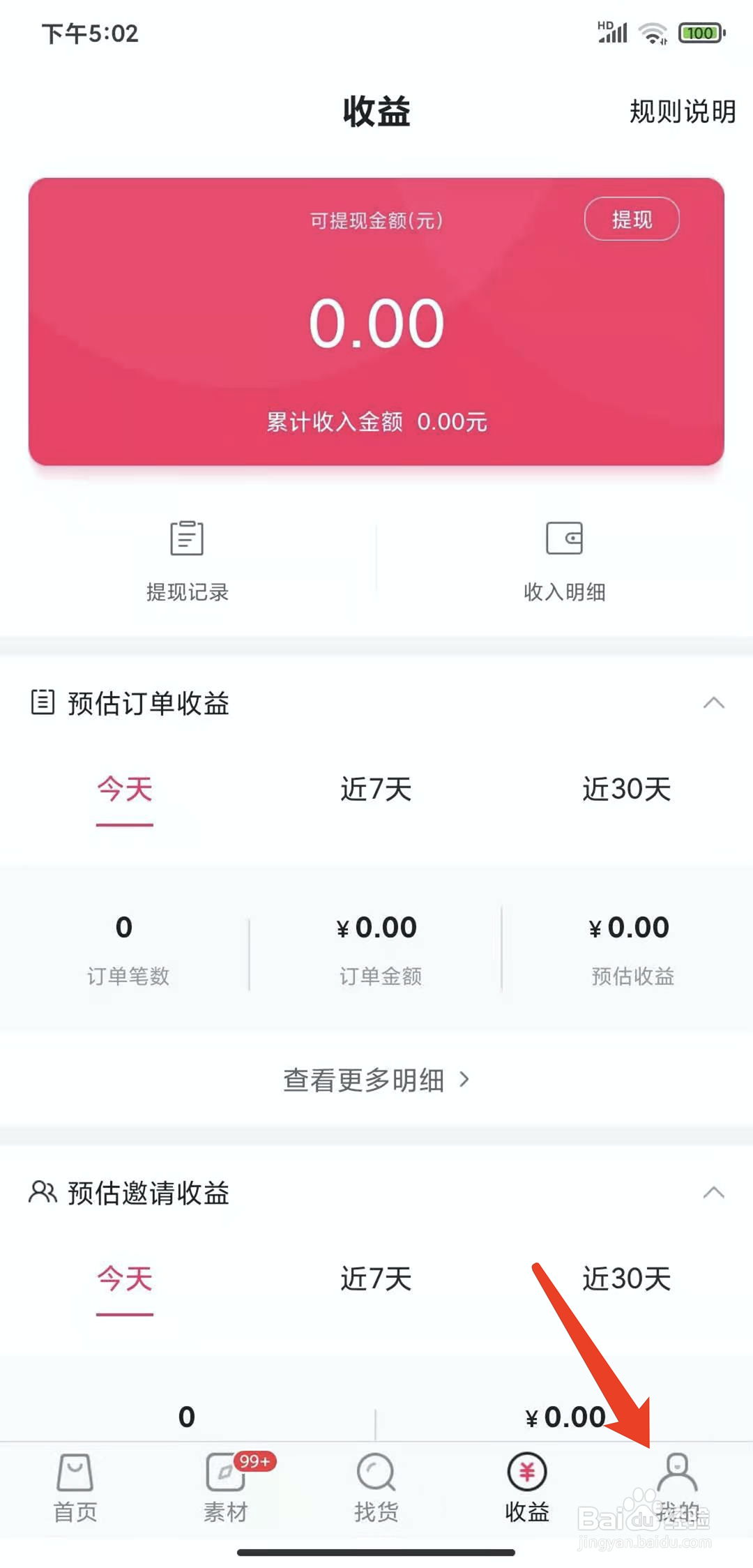This screenshot has width=753, height=1568.
Task: Switch to the 素材 tab
Action: [x=226, y=1487]
